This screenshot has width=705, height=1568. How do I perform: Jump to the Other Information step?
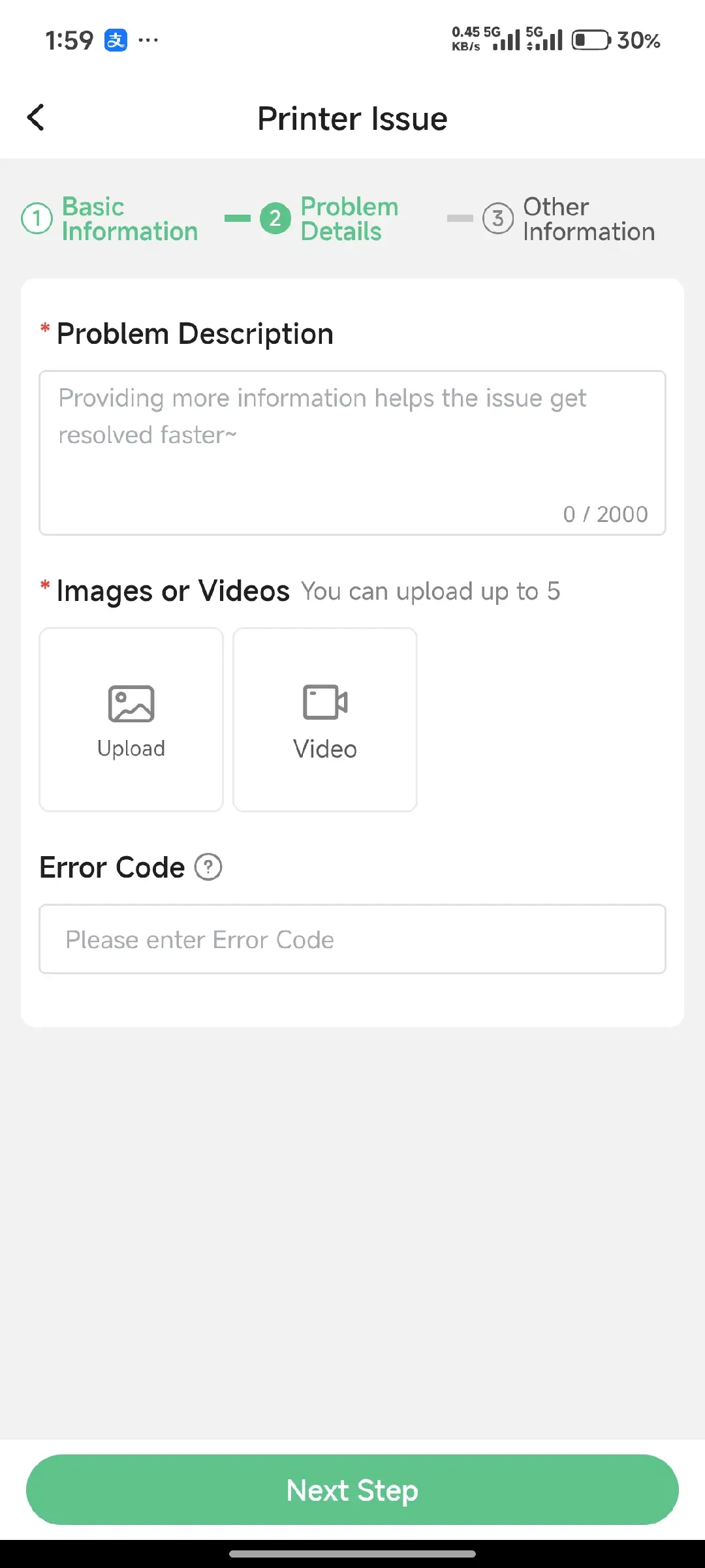pyautogui.click(x=568, y=219)
